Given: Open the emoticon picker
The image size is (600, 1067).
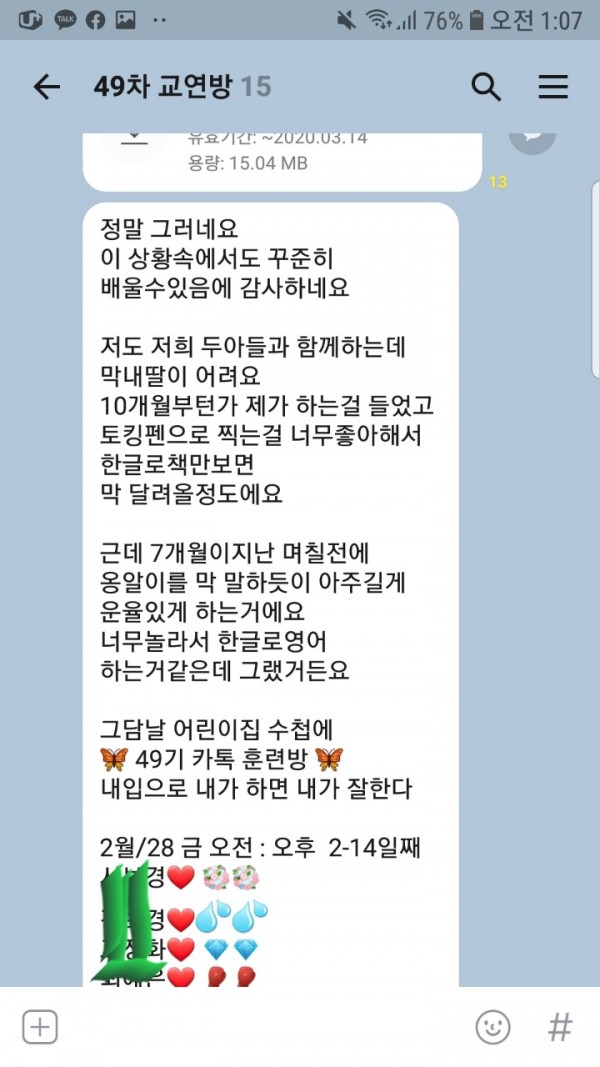Looking at the screenshot, I should pos(492,1026).
